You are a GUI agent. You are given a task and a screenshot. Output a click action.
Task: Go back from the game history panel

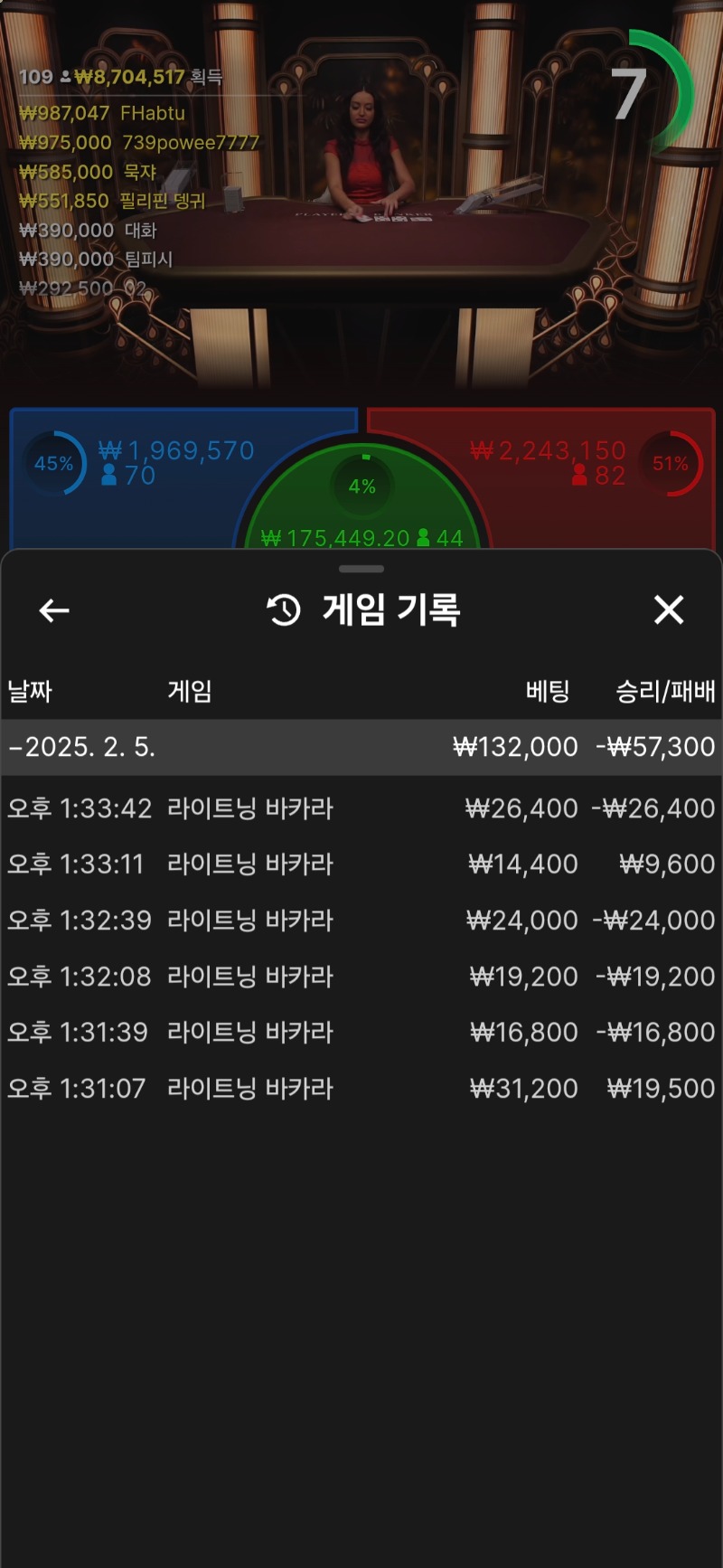(x=54, y=611)
